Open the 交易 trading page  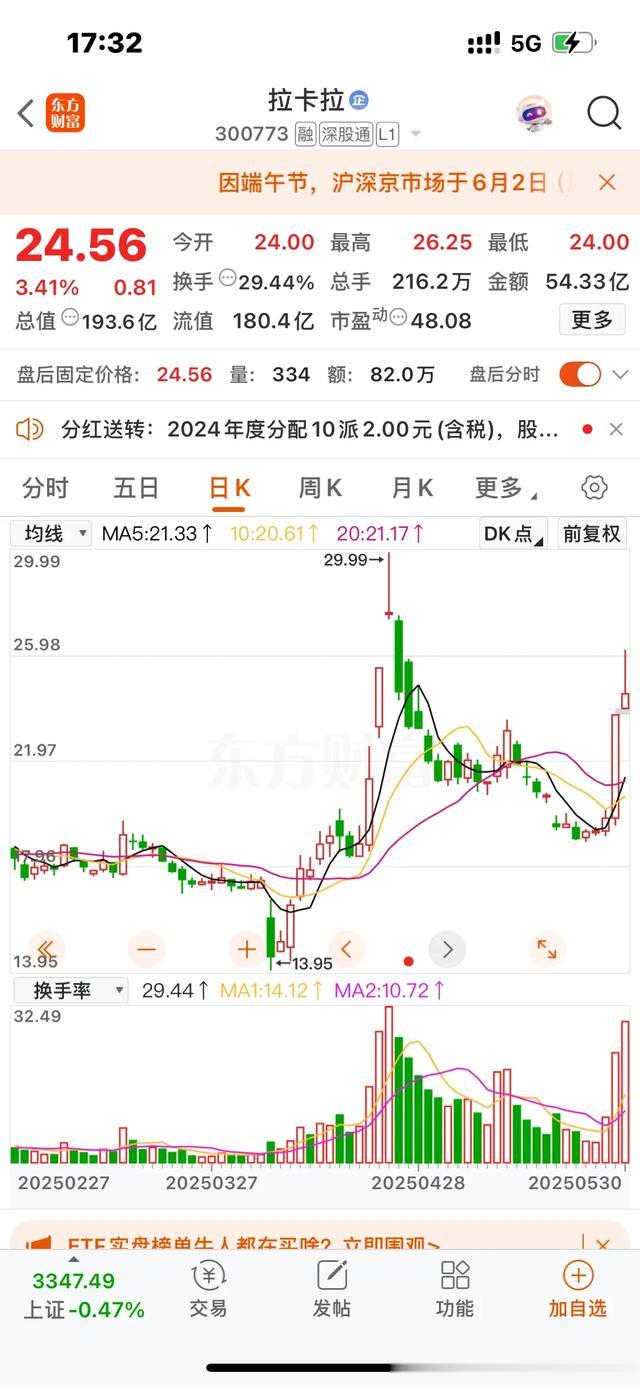[x=208, y=1289]
